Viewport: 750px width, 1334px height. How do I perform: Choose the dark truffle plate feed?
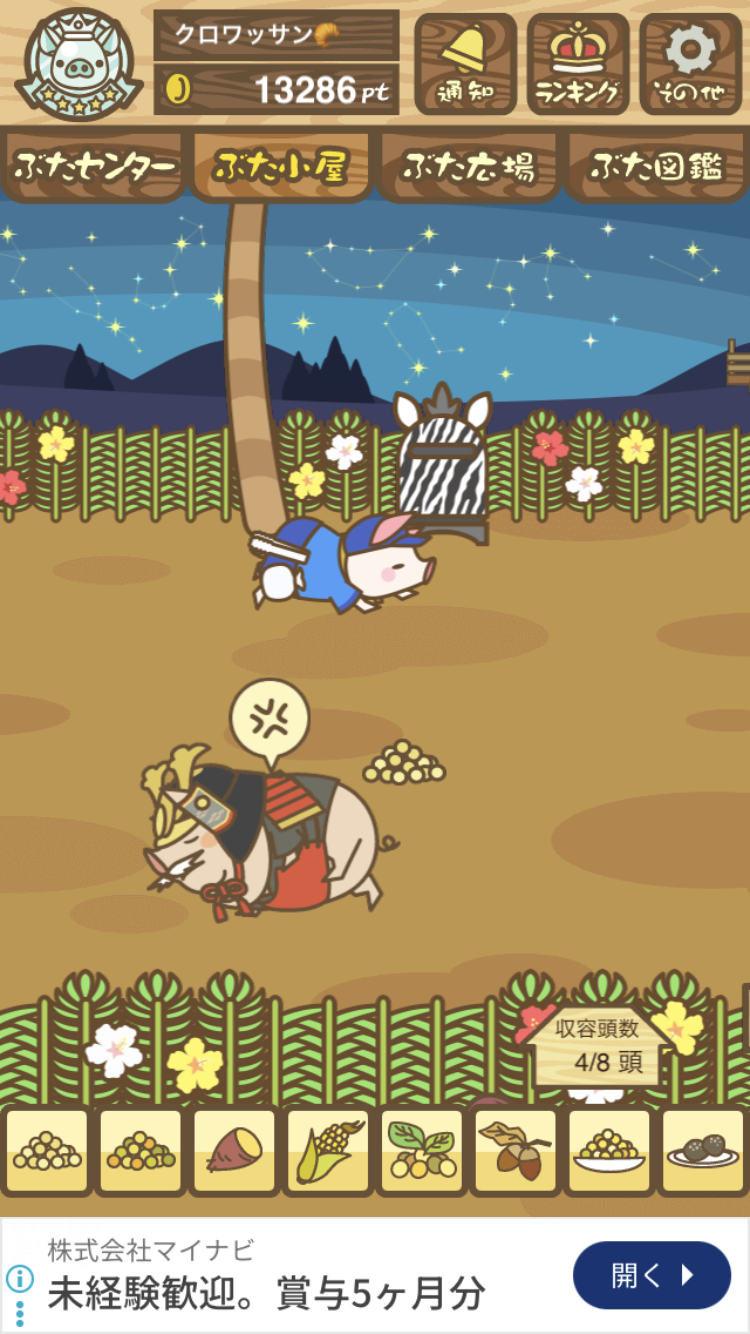point(703,1151)
